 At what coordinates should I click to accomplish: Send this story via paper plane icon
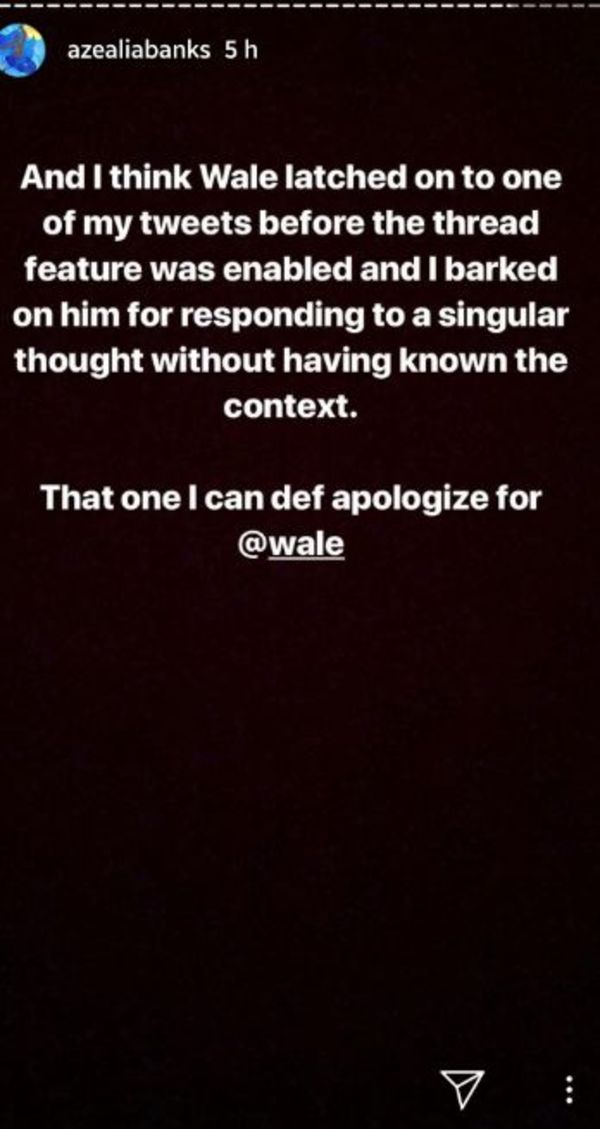click(460, 1088)
